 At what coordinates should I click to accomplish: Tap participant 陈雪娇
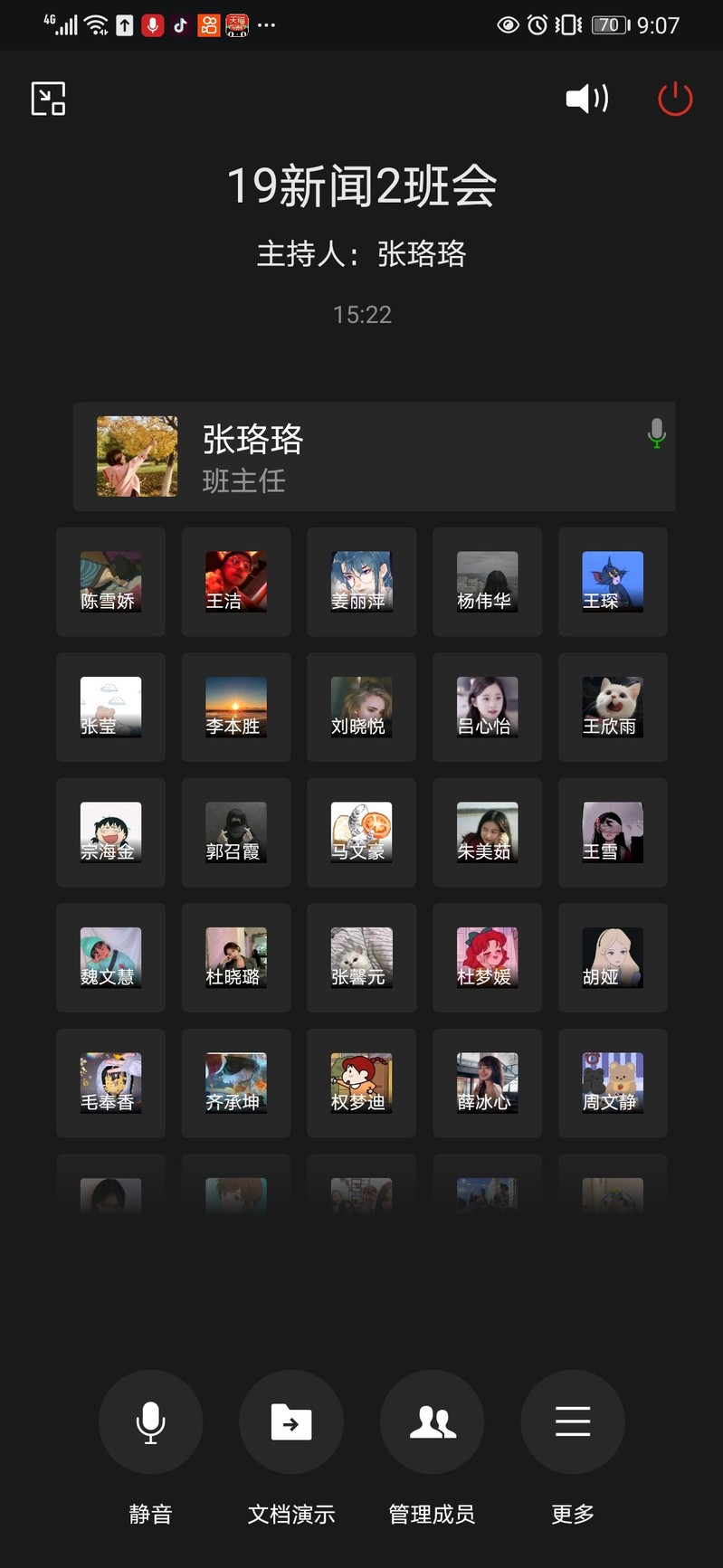click(x=110, y=582)
